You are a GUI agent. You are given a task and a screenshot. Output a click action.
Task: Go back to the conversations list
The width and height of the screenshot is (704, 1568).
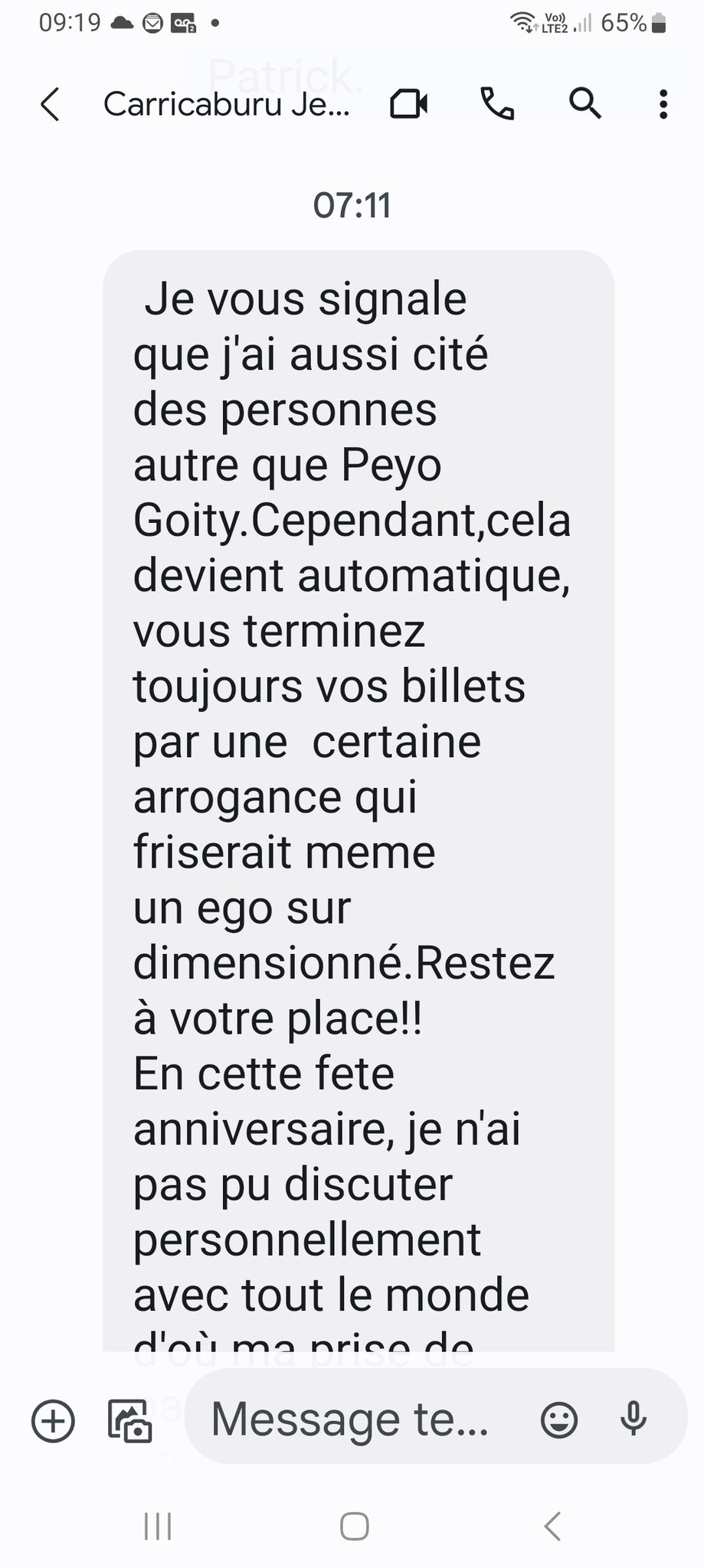click(50, 104)
